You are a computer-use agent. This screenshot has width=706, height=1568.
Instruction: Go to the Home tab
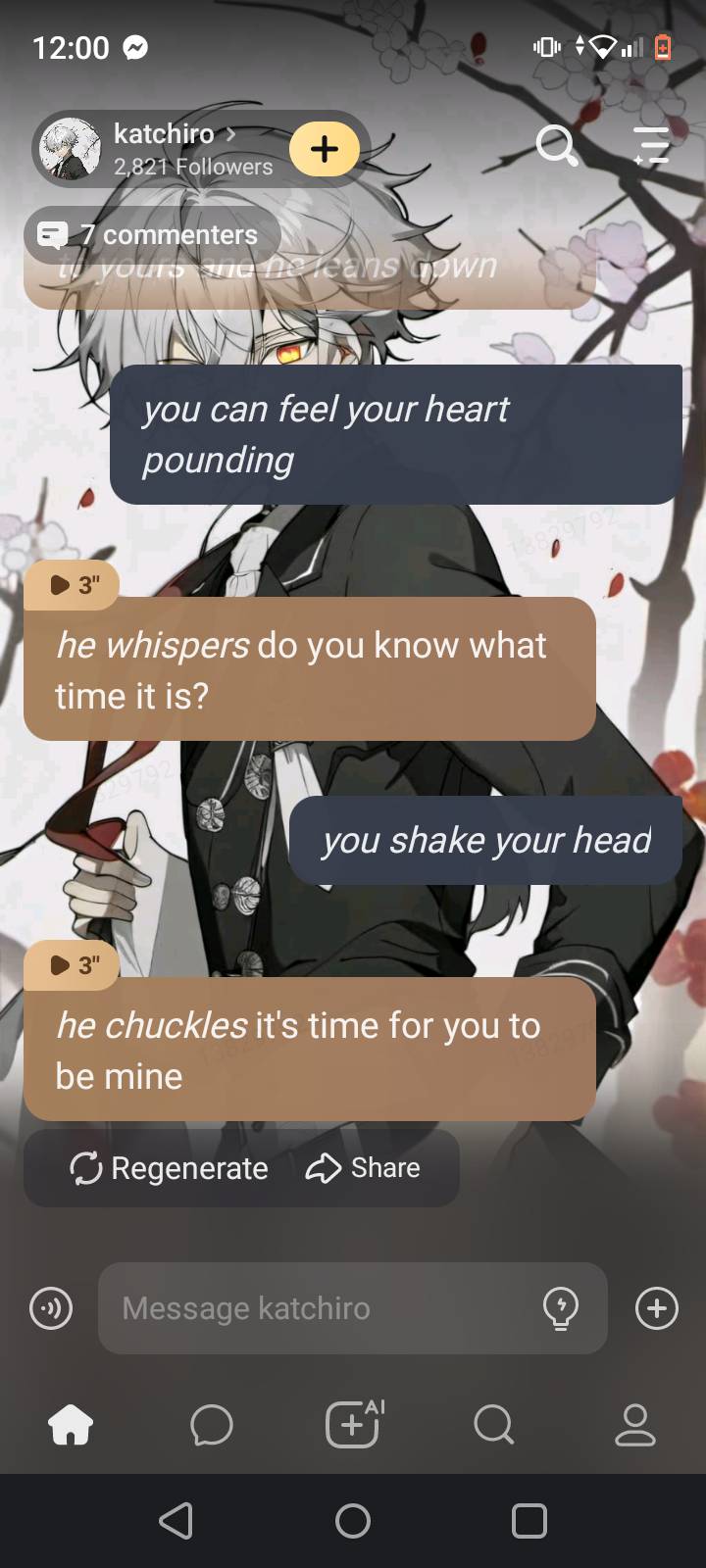pyautogui.click(x=71, y=1425)
